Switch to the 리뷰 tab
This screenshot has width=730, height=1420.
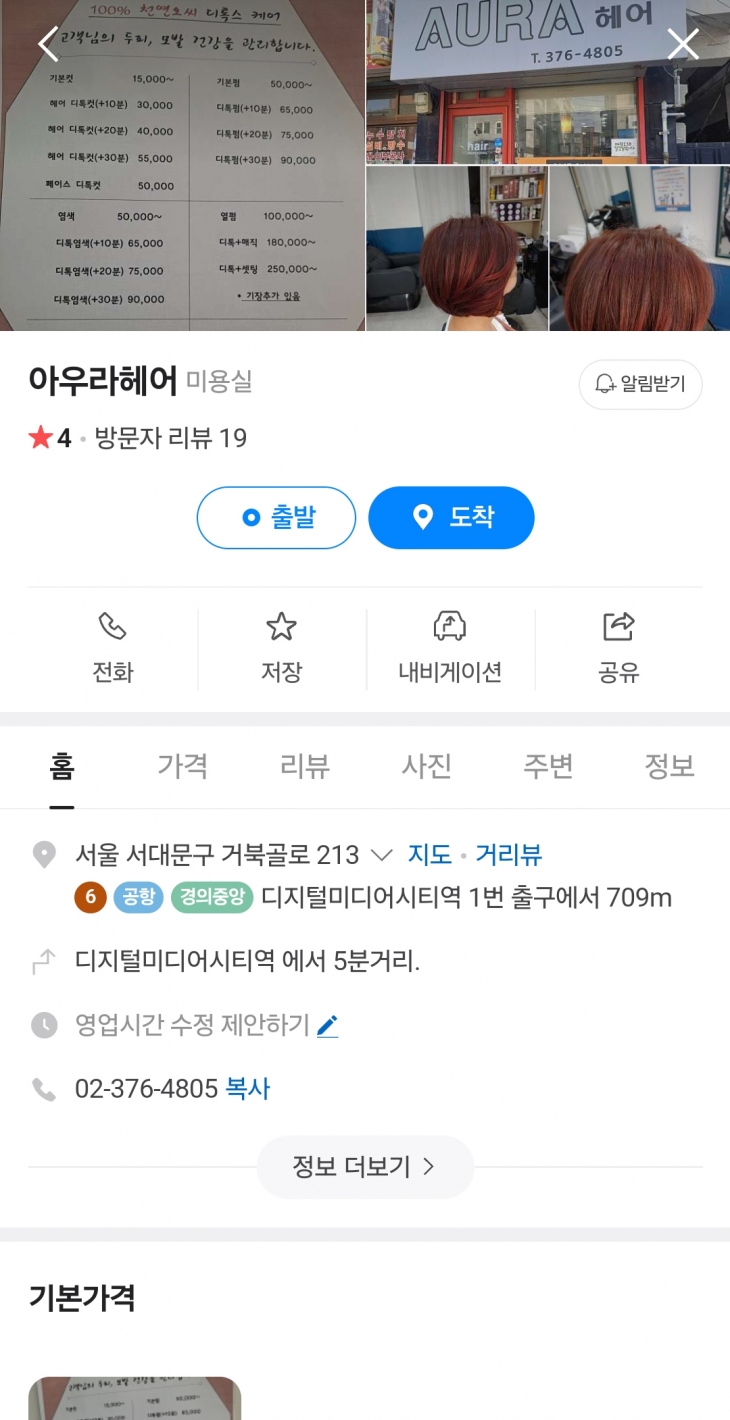click(x=305, y=766)
